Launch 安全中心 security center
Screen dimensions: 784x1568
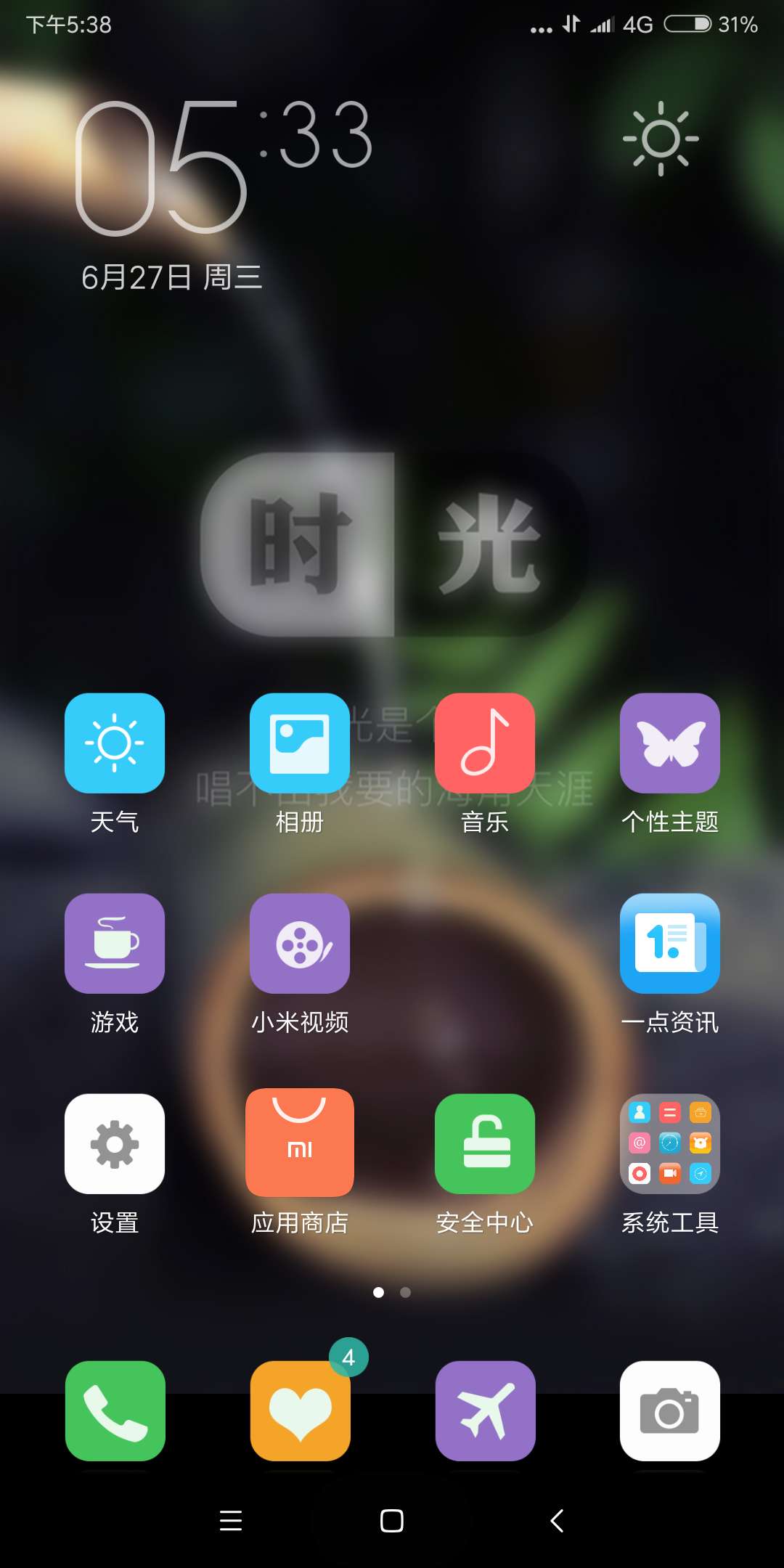point(485,1144)
